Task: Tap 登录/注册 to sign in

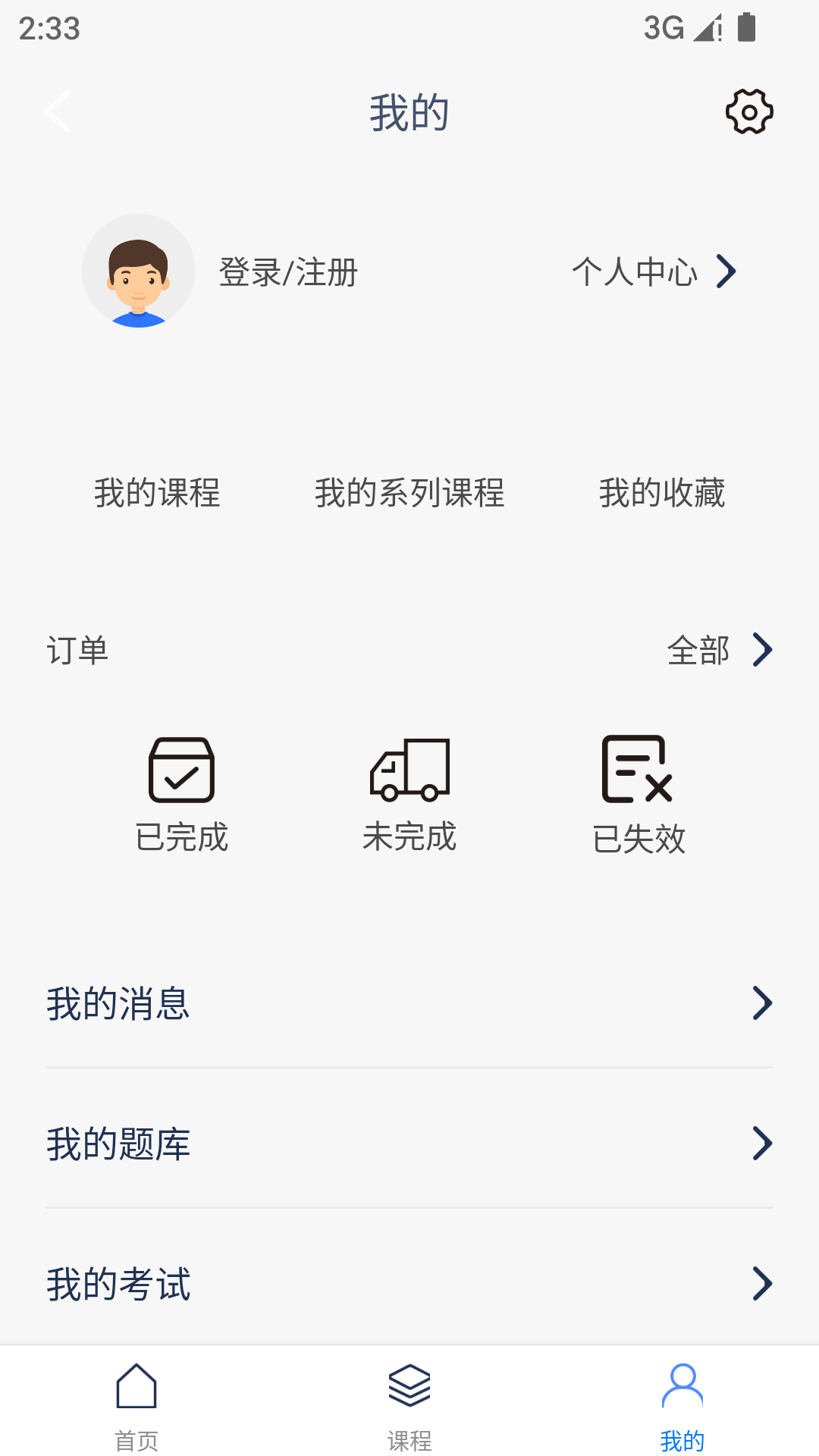Action: point(288,272)
